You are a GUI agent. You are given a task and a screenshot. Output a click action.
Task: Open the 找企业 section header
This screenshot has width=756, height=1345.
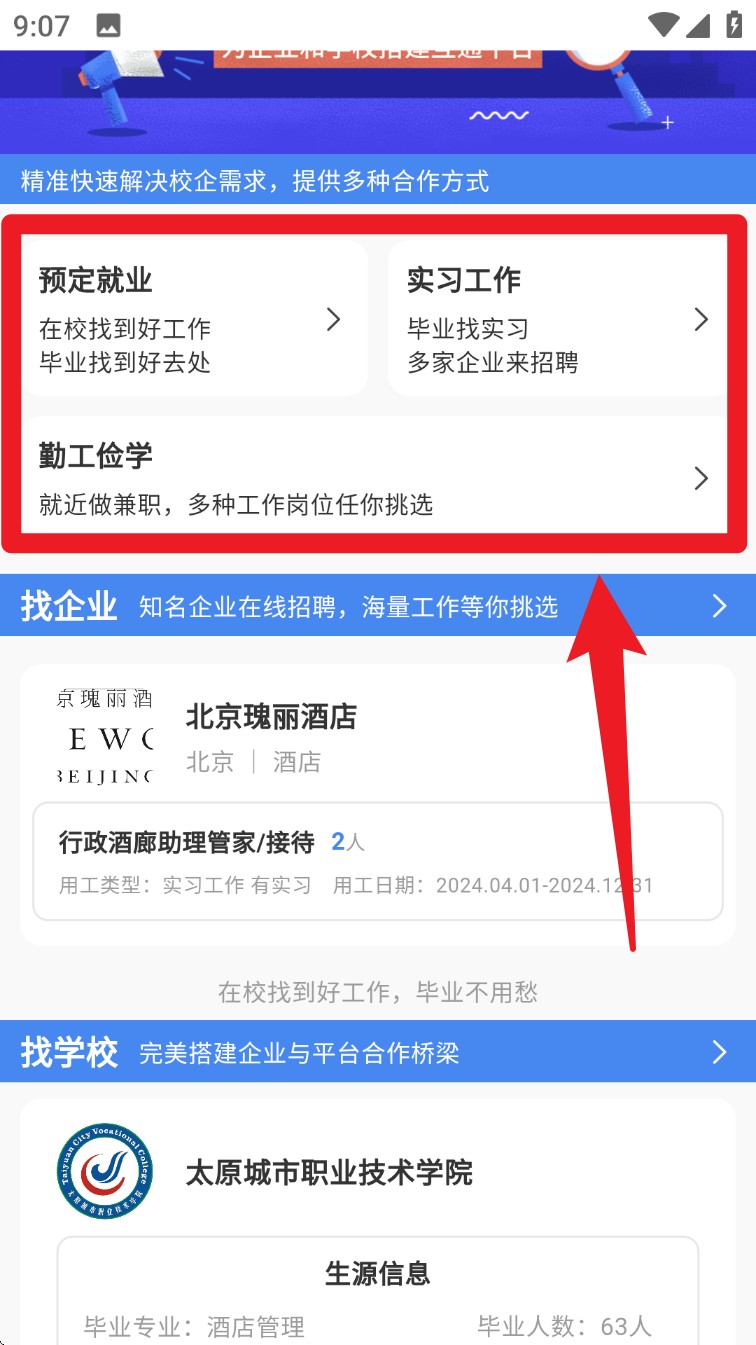point(378,606)
